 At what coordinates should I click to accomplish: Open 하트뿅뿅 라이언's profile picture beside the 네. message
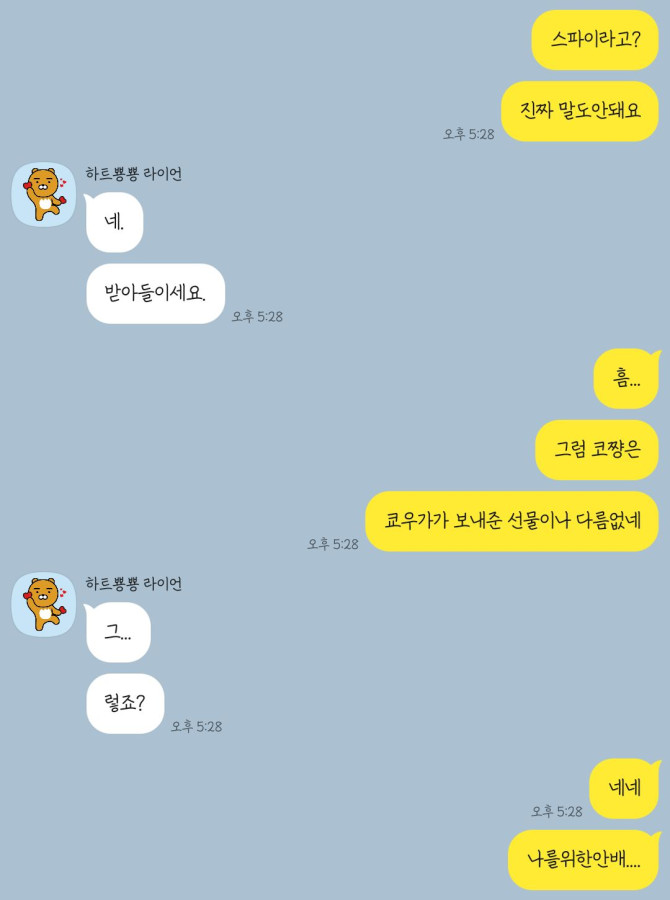[x=43, y=195]
